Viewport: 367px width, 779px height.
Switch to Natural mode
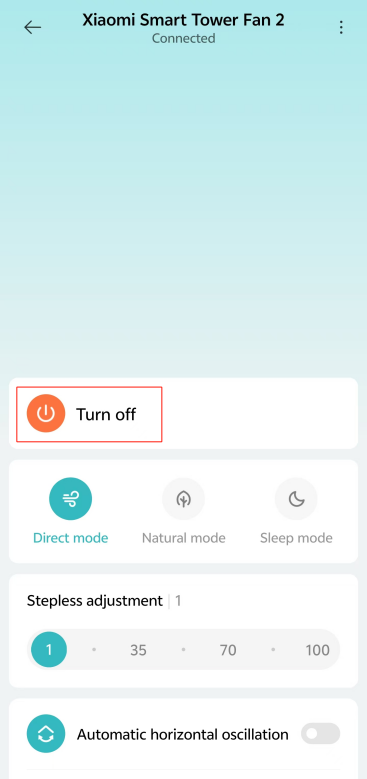click(x=183, y=499)
